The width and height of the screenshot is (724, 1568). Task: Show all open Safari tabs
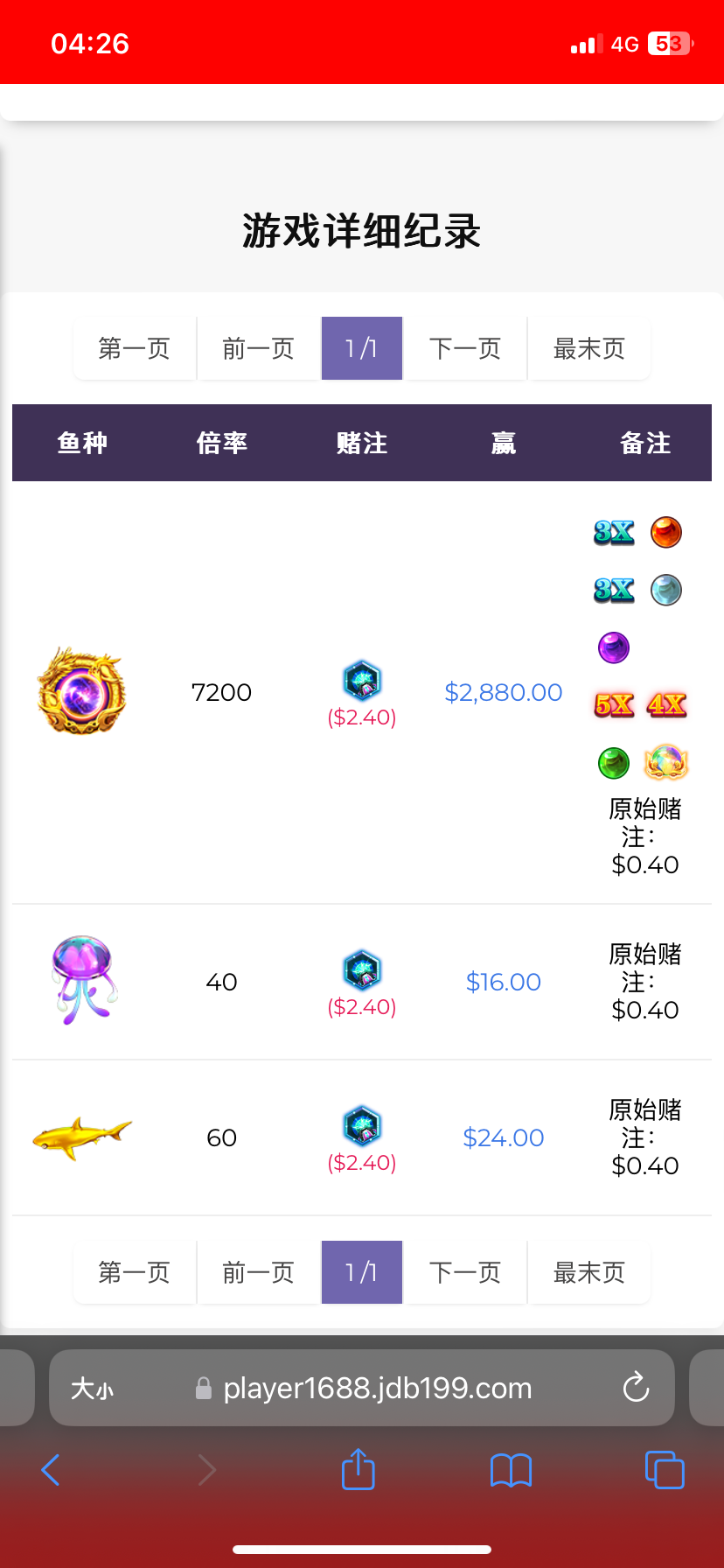coord(665,1470)
